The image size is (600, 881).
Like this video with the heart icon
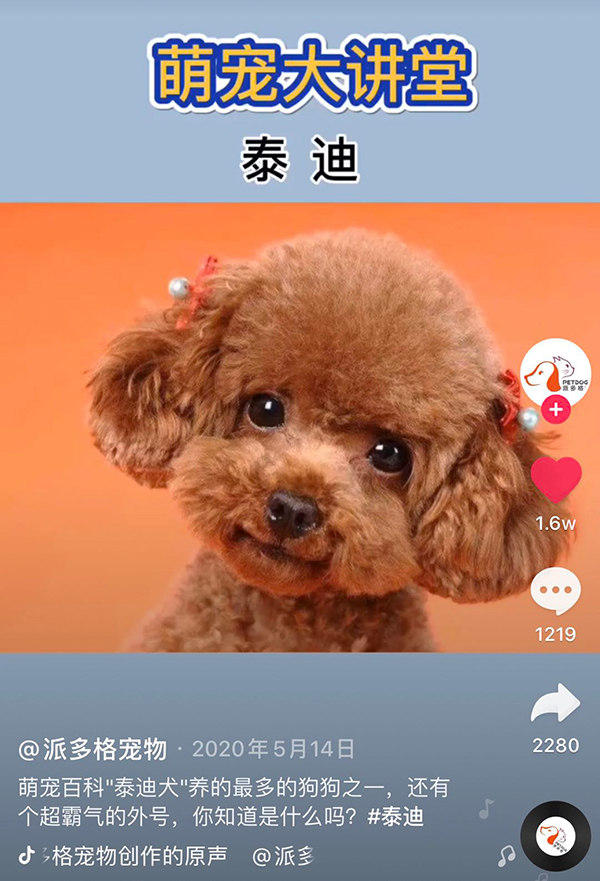tap(556, 480)
